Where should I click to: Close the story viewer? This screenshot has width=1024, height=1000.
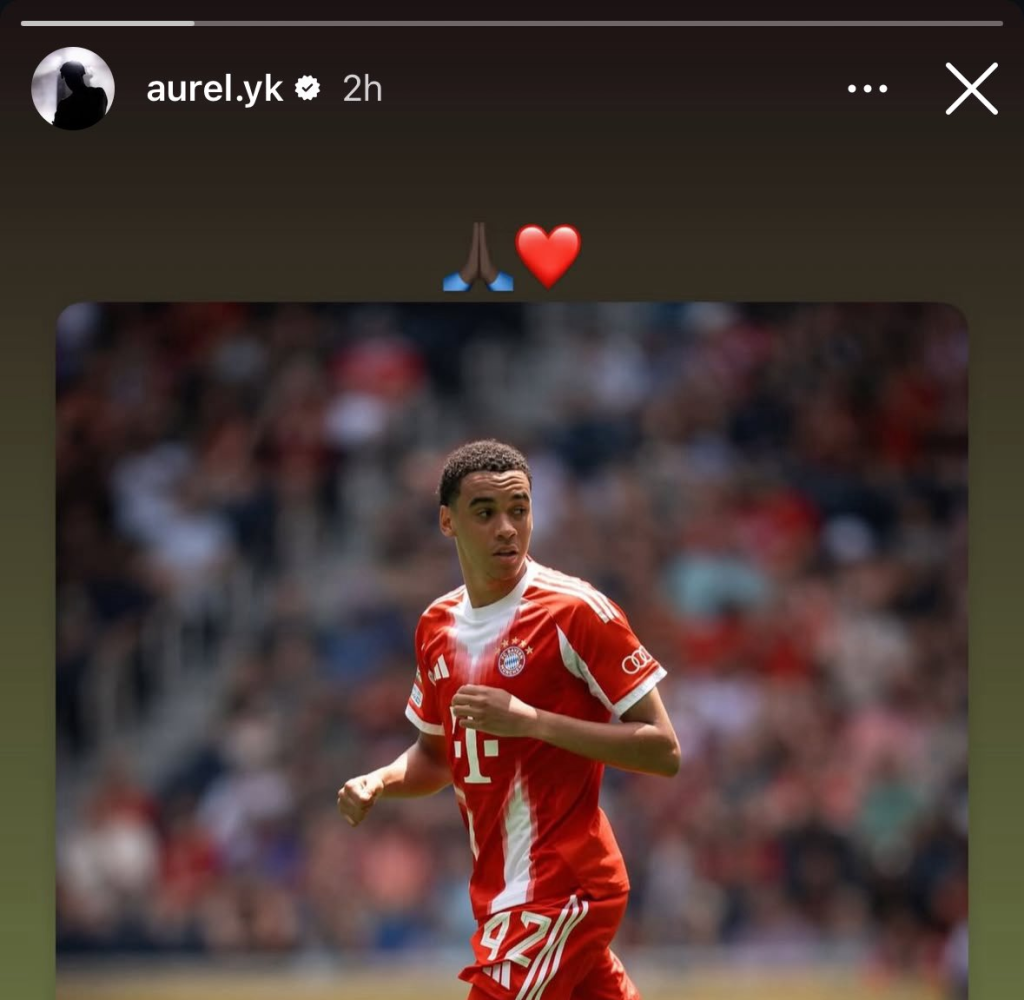coord(971,89)
